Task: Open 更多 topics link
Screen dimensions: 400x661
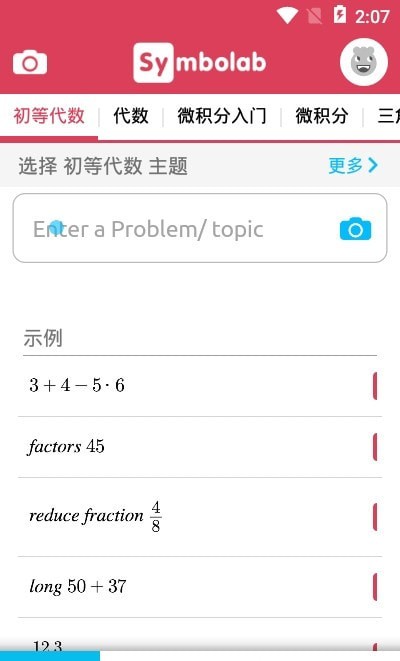Action: (353, 165)
